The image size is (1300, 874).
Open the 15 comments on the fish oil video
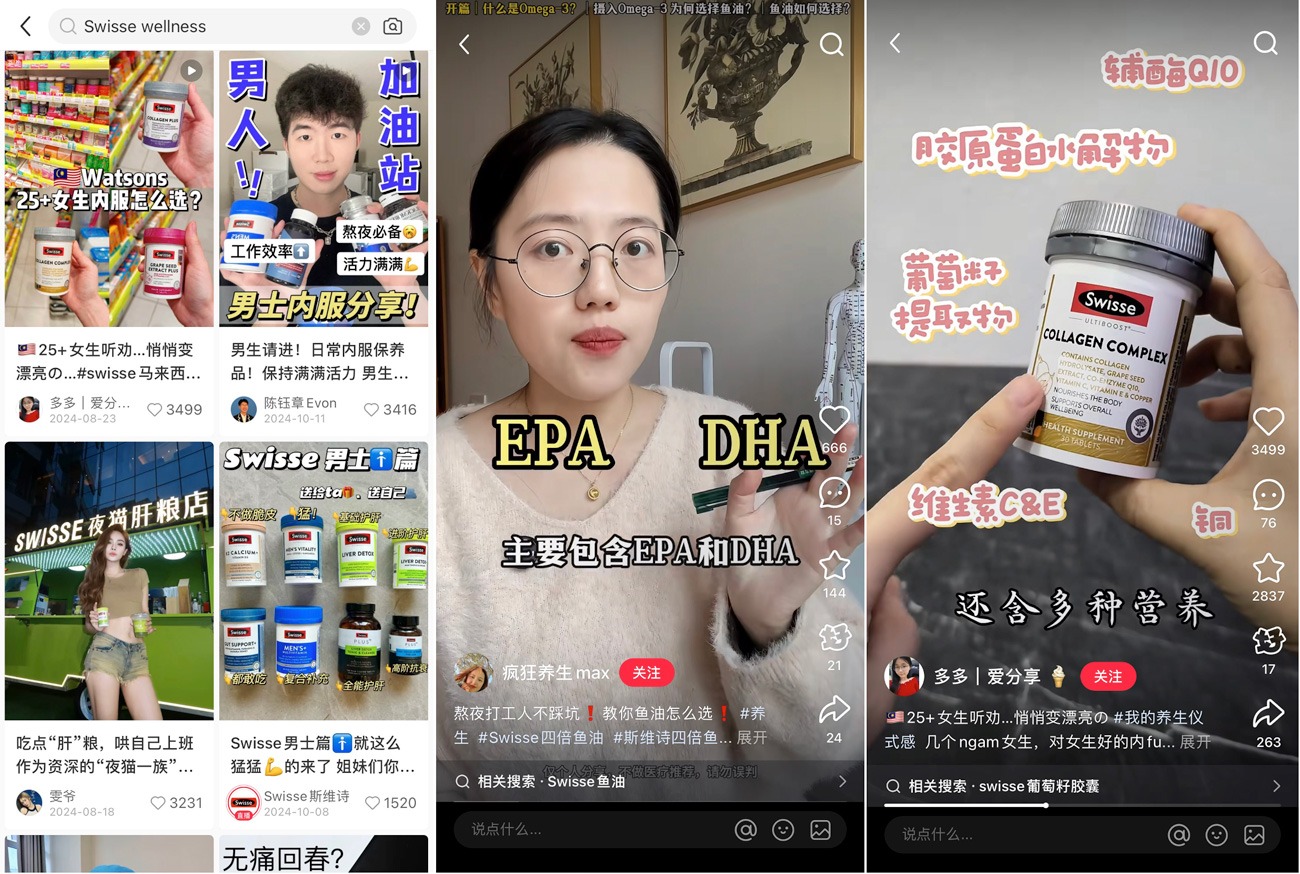tap(834, 493)
